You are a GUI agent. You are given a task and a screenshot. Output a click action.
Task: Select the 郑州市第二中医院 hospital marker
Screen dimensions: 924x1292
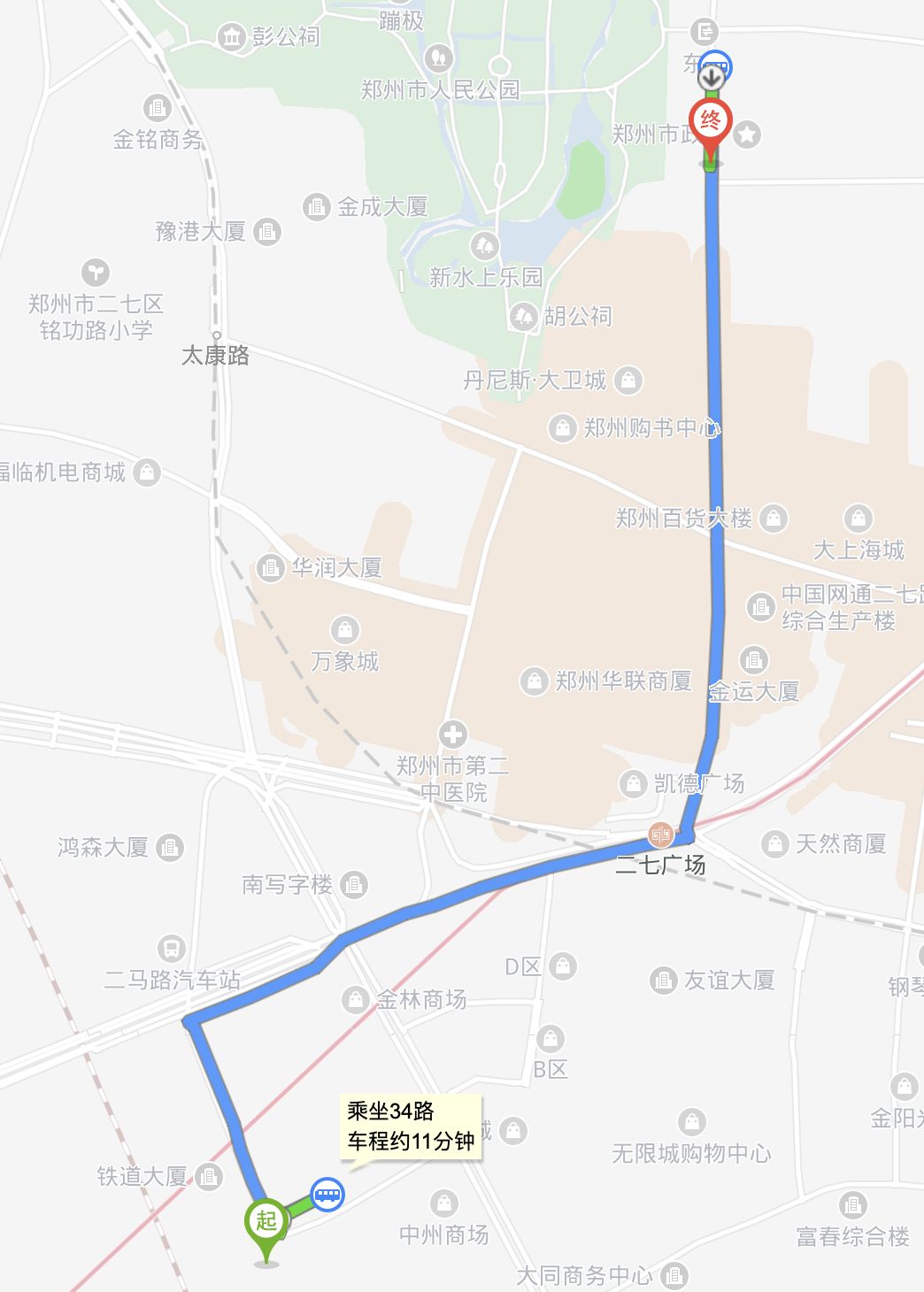tap(453, 734)
